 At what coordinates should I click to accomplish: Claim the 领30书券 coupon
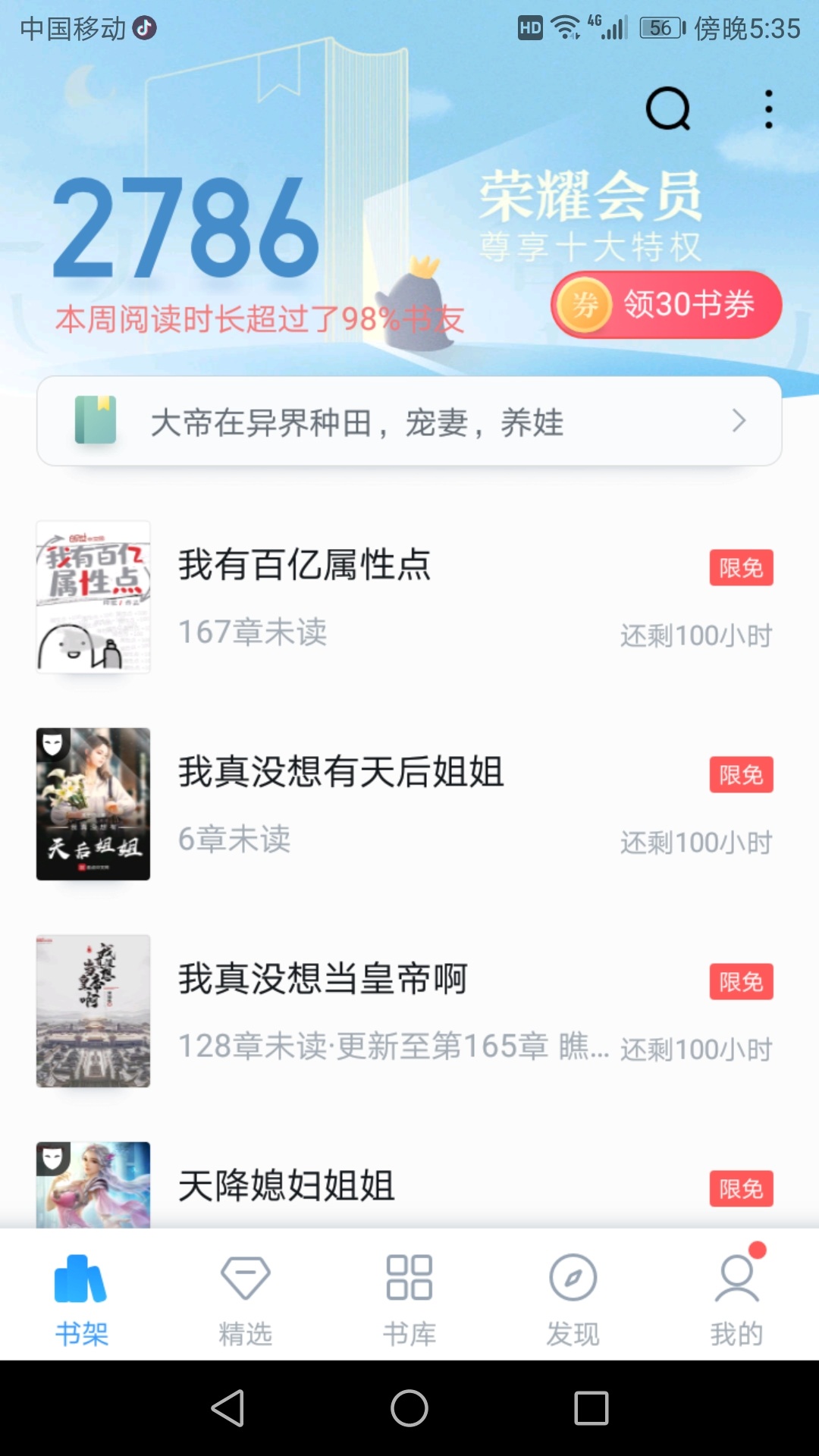coord(666,305)
